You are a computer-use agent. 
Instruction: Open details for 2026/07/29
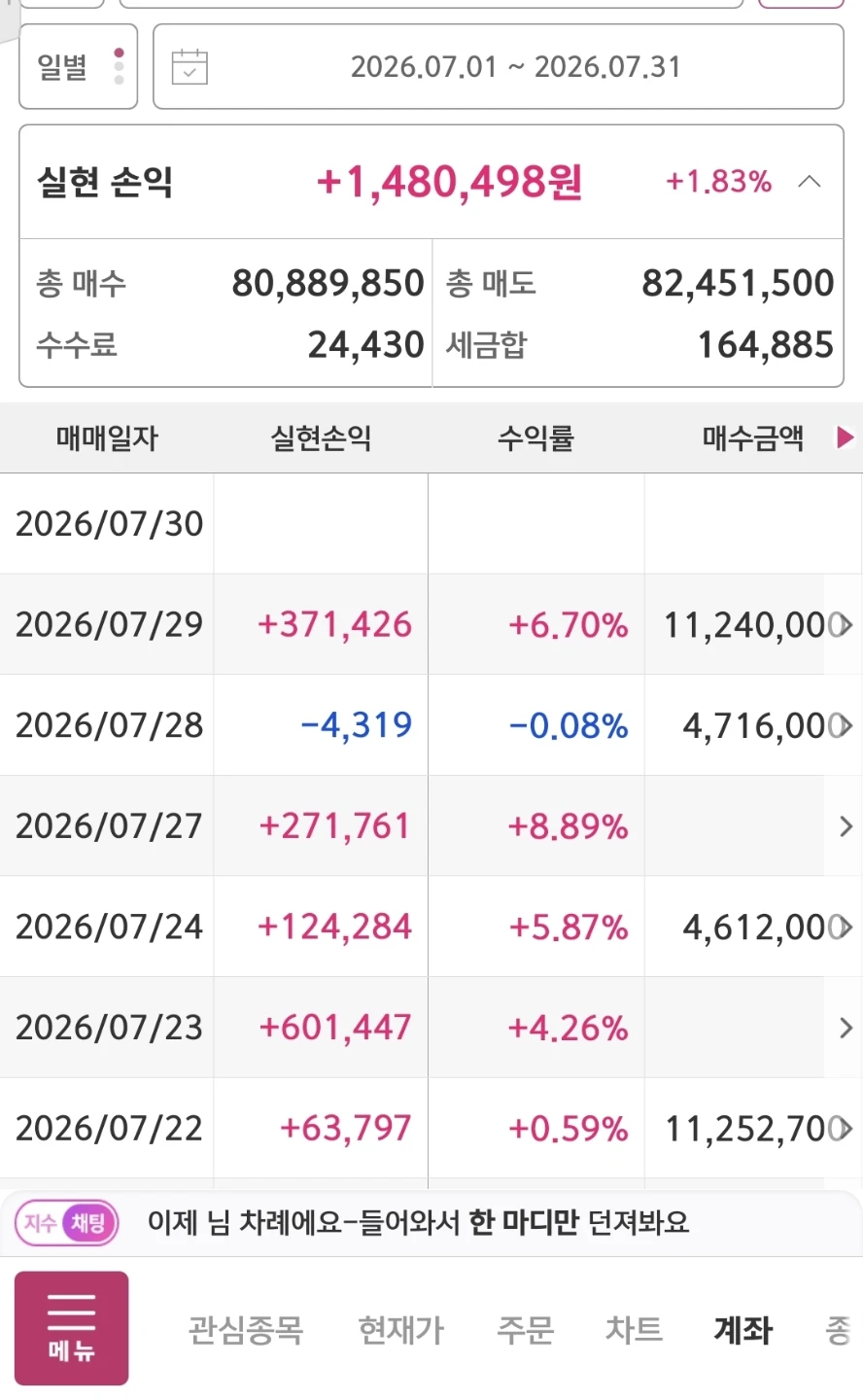pyautogui.click(x=846, y=624)
